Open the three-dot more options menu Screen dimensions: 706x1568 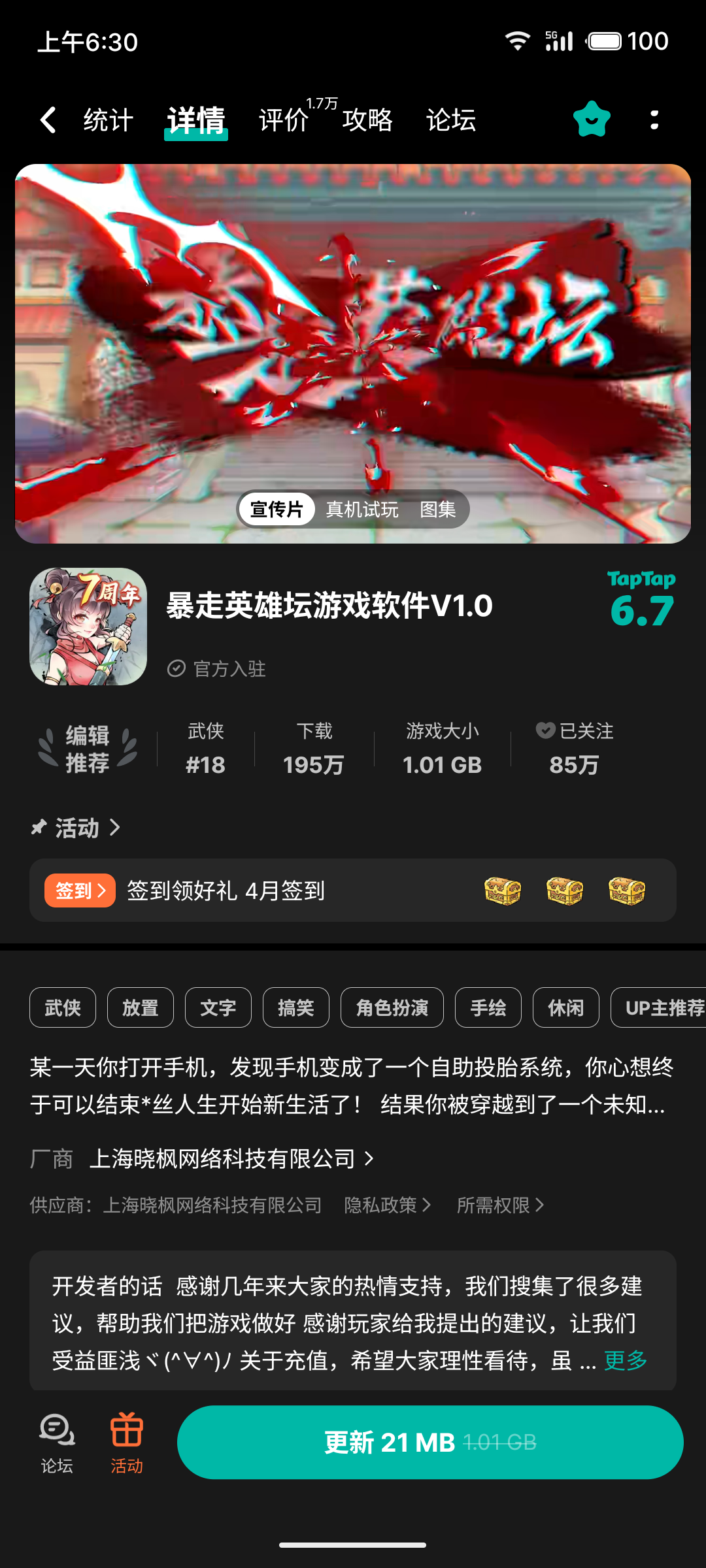[654, 120]
